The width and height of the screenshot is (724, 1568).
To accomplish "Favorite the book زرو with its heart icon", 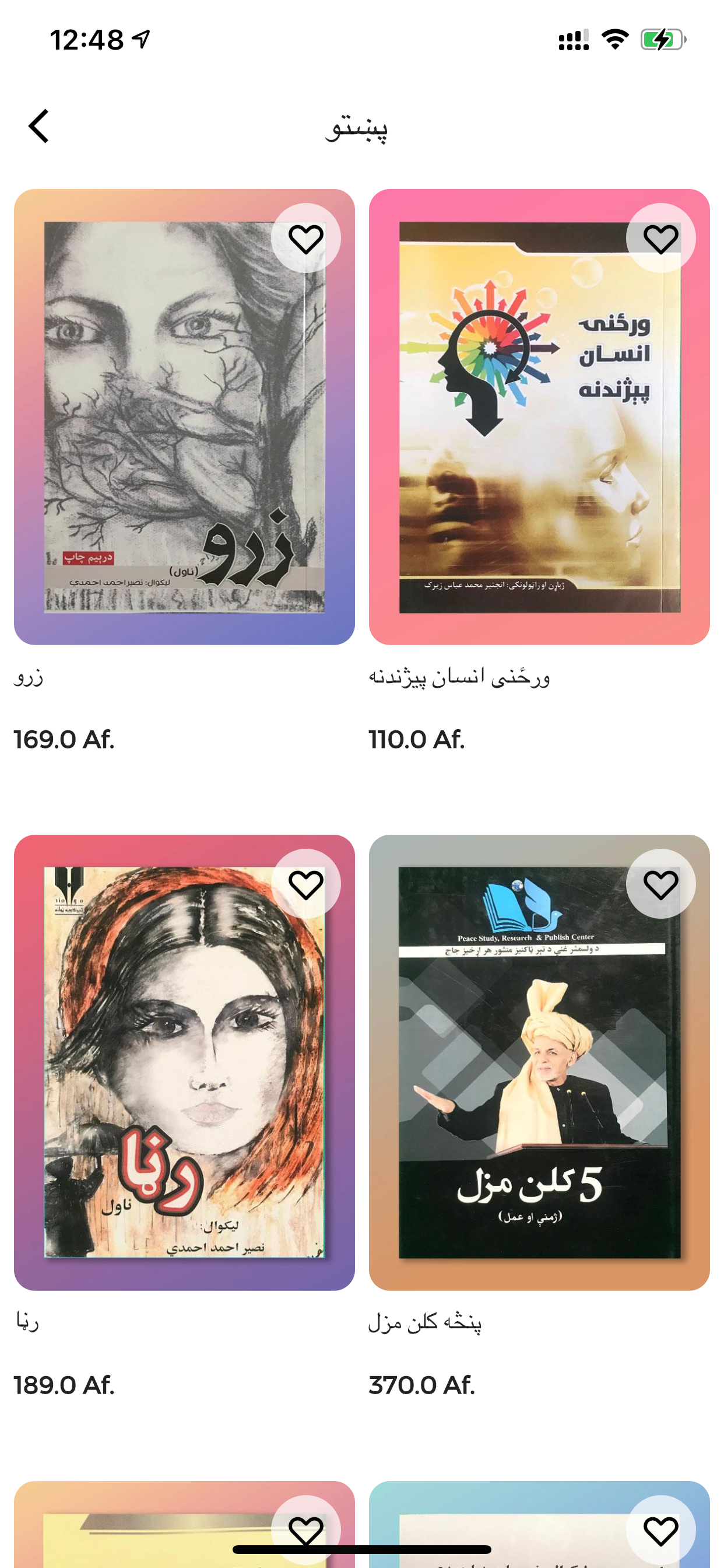I will (305, 239).
